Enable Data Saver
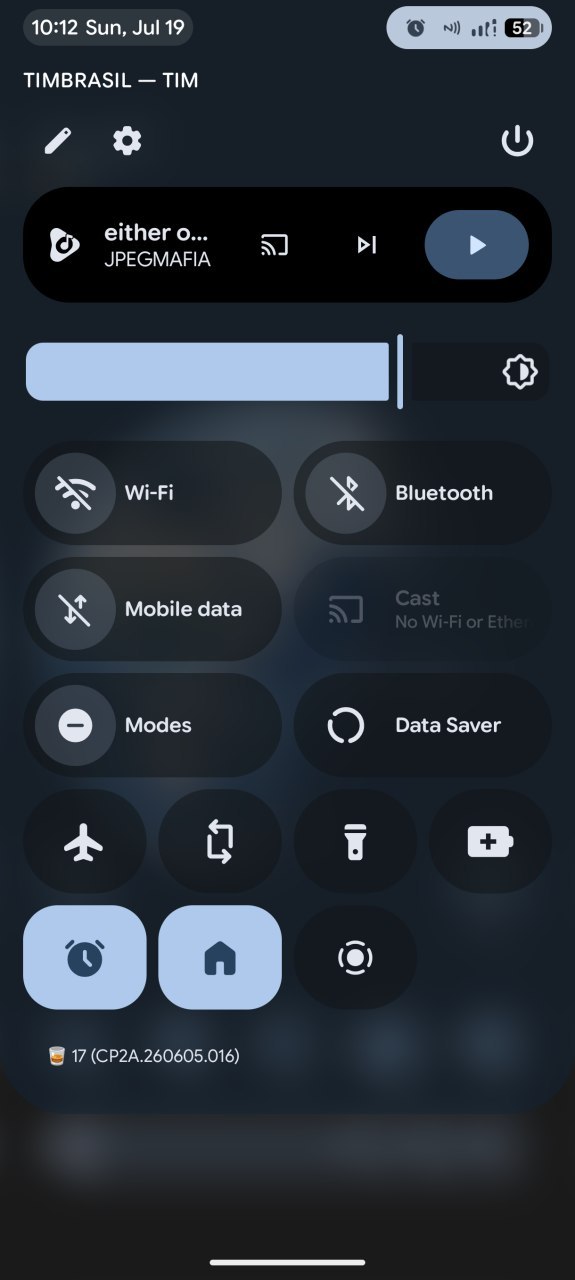This screenshot has height=1280, width=575. [422, 725]
